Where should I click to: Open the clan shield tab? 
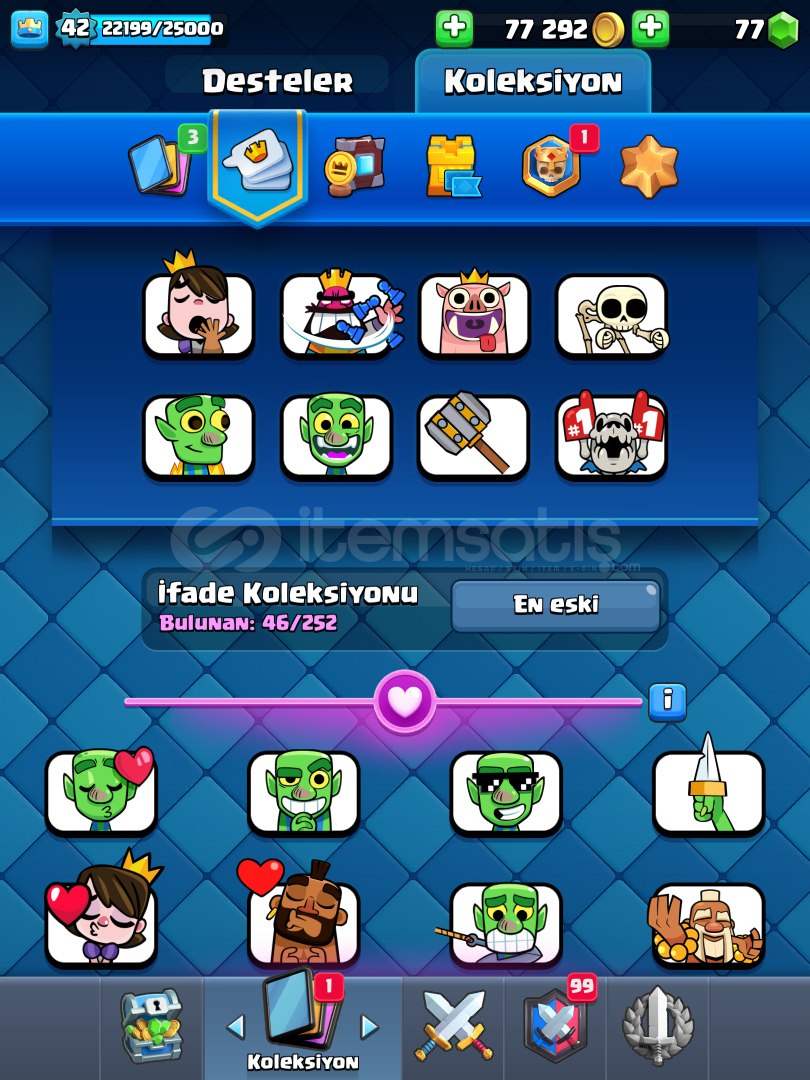pyautogui.click(x=555, y=1027)
